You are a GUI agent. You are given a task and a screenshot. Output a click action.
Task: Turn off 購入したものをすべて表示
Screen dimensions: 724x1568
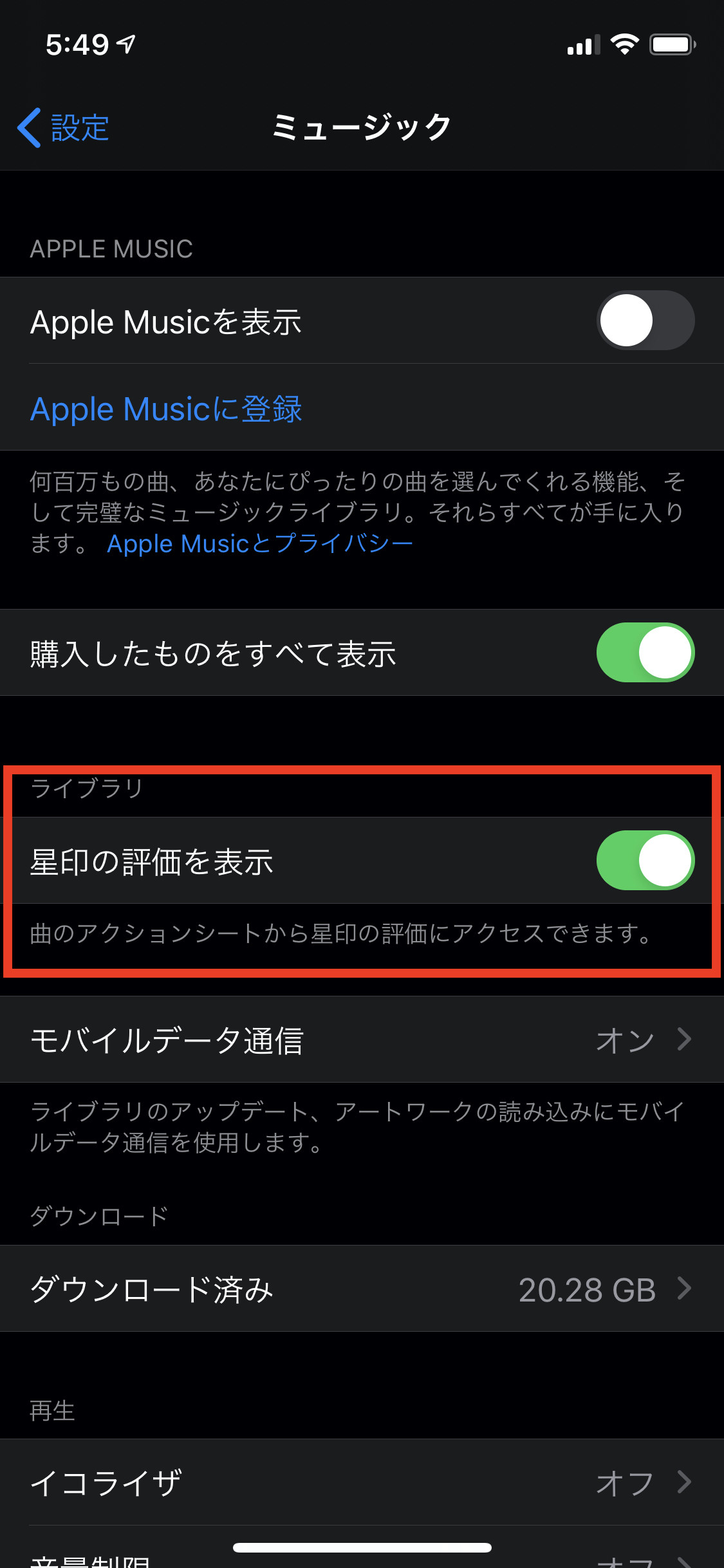point(645,653)
